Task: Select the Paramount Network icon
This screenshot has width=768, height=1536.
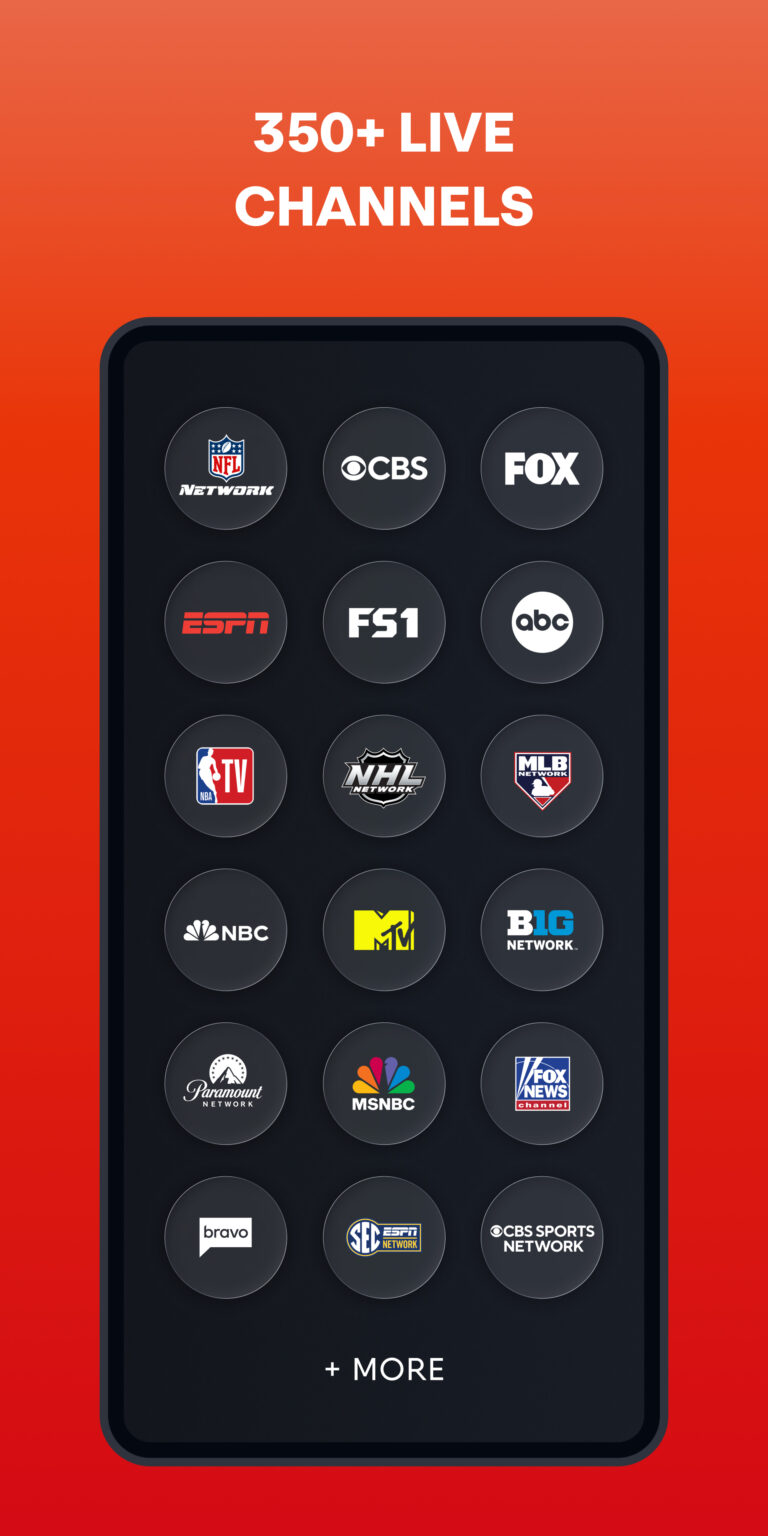Action: (227, 1084)
